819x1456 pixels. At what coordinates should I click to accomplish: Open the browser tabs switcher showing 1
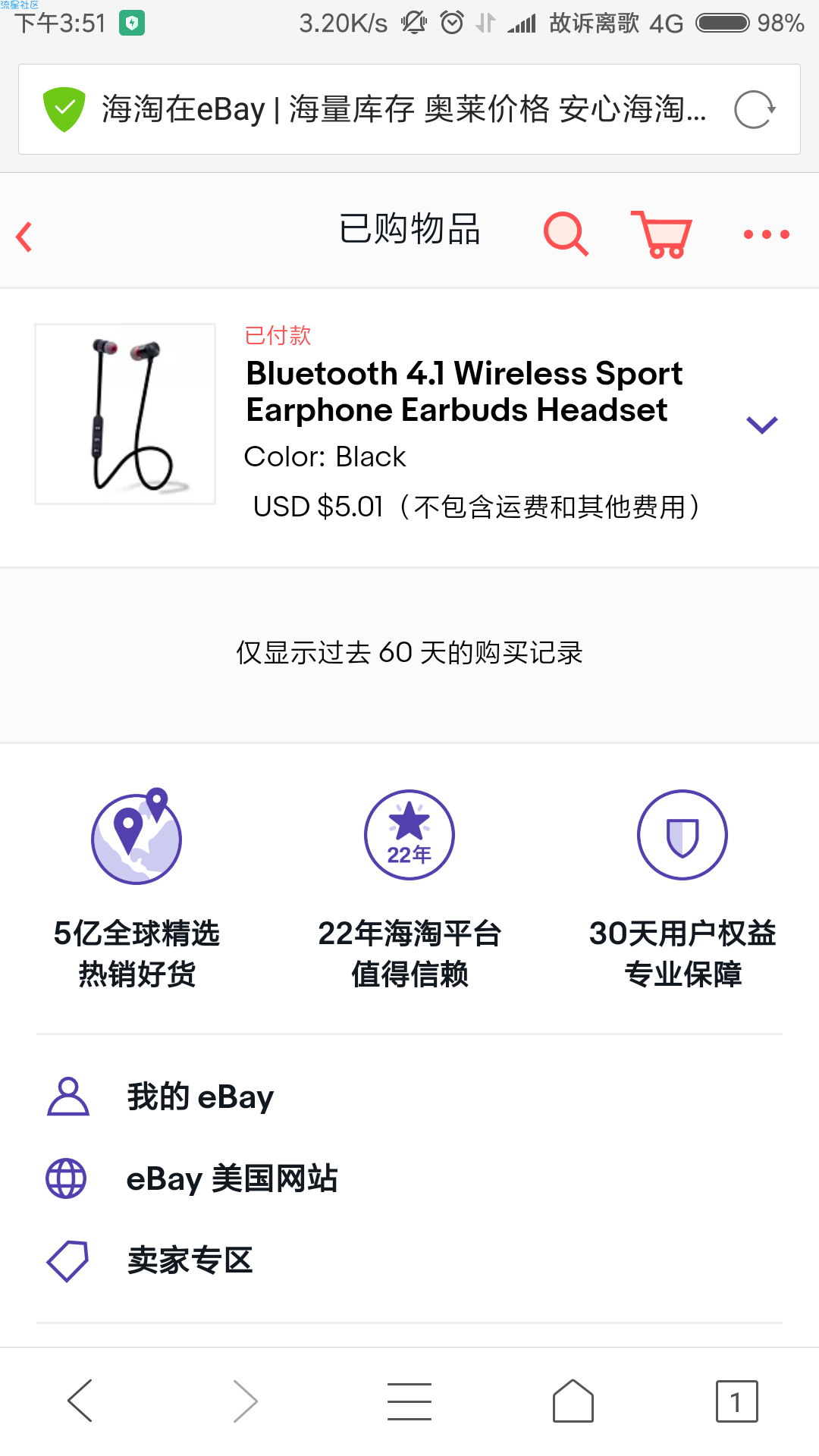(736, 1401)
